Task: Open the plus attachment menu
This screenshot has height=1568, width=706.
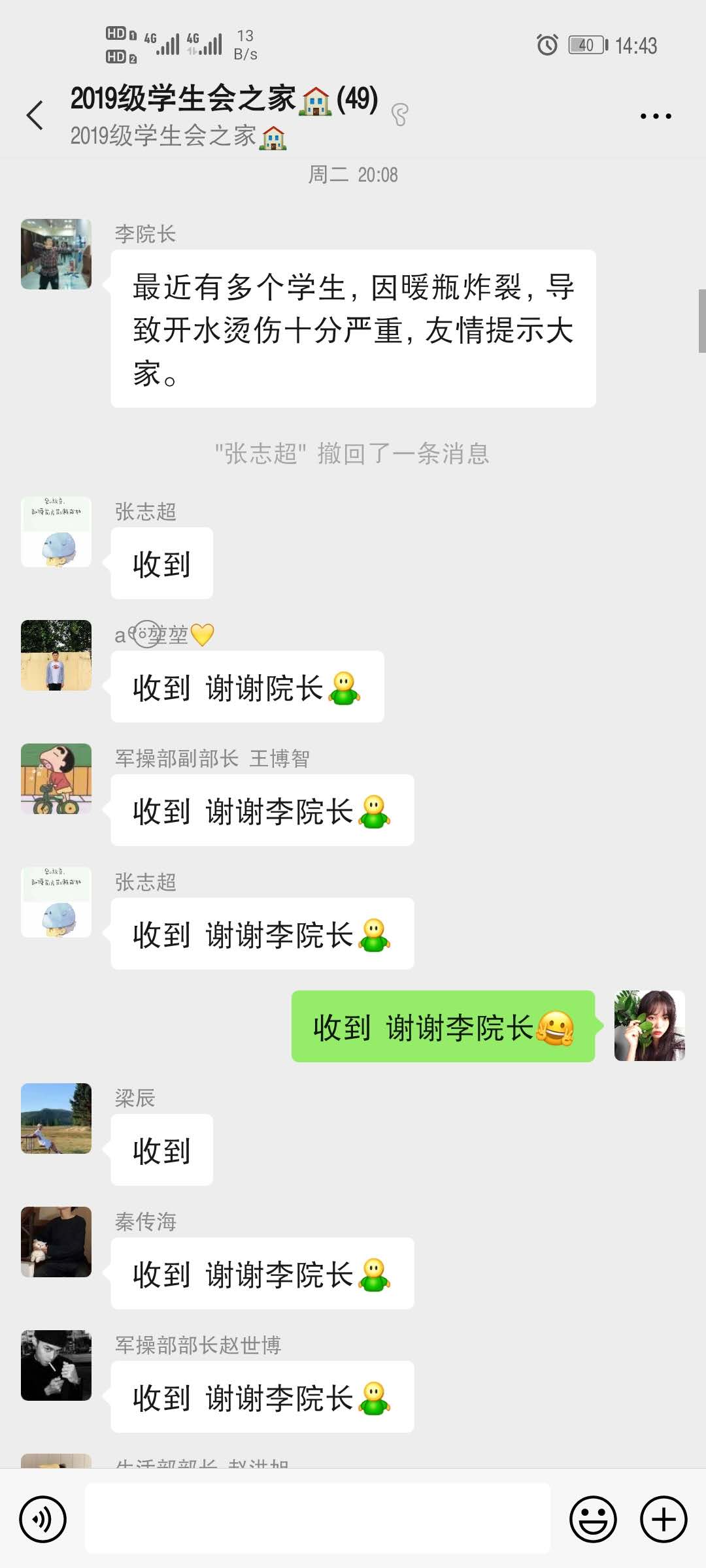Action: click(663, 1519)
